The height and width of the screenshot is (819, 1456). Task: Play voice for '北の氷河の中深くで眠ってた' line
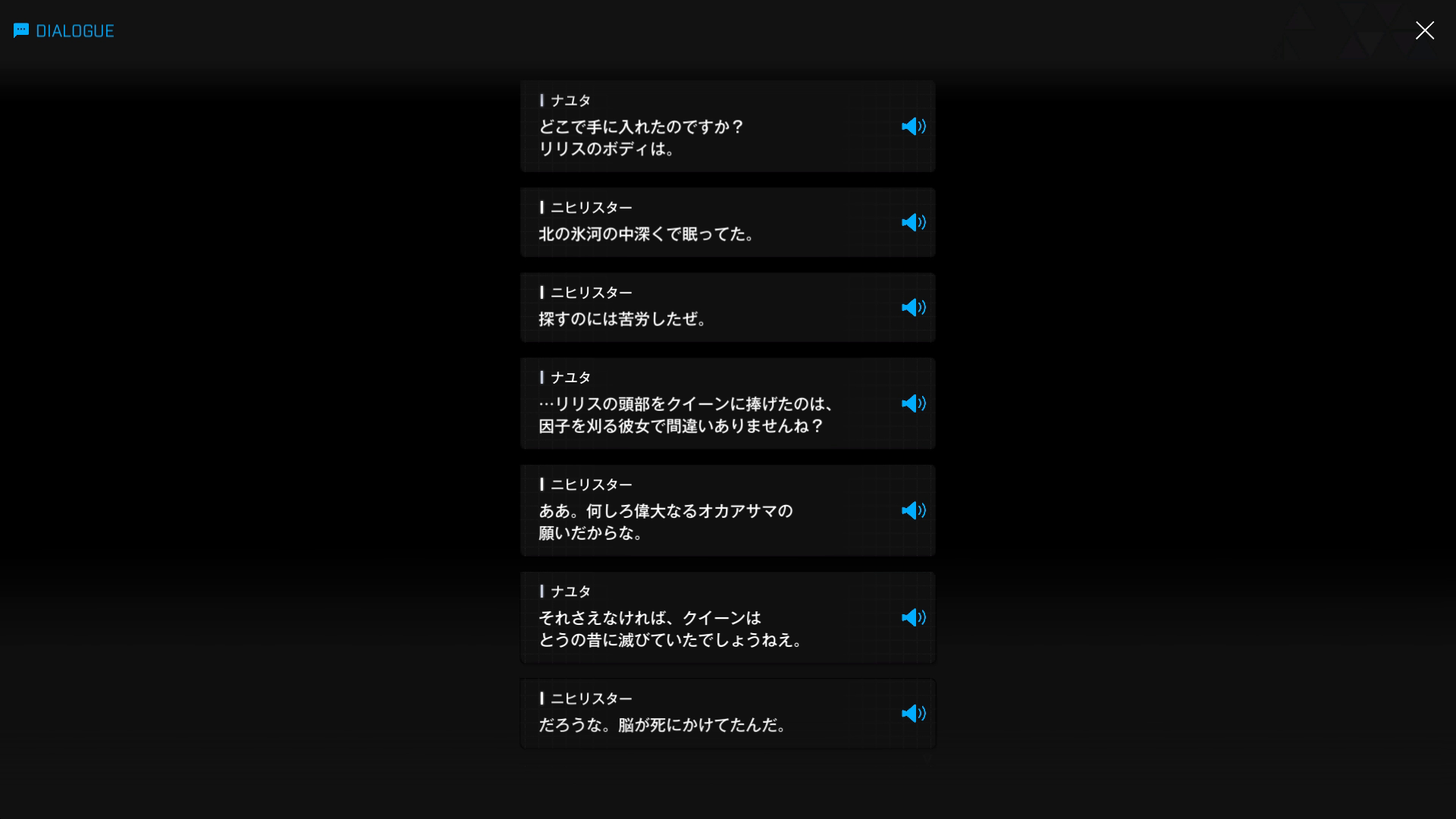tap(913, 223)
